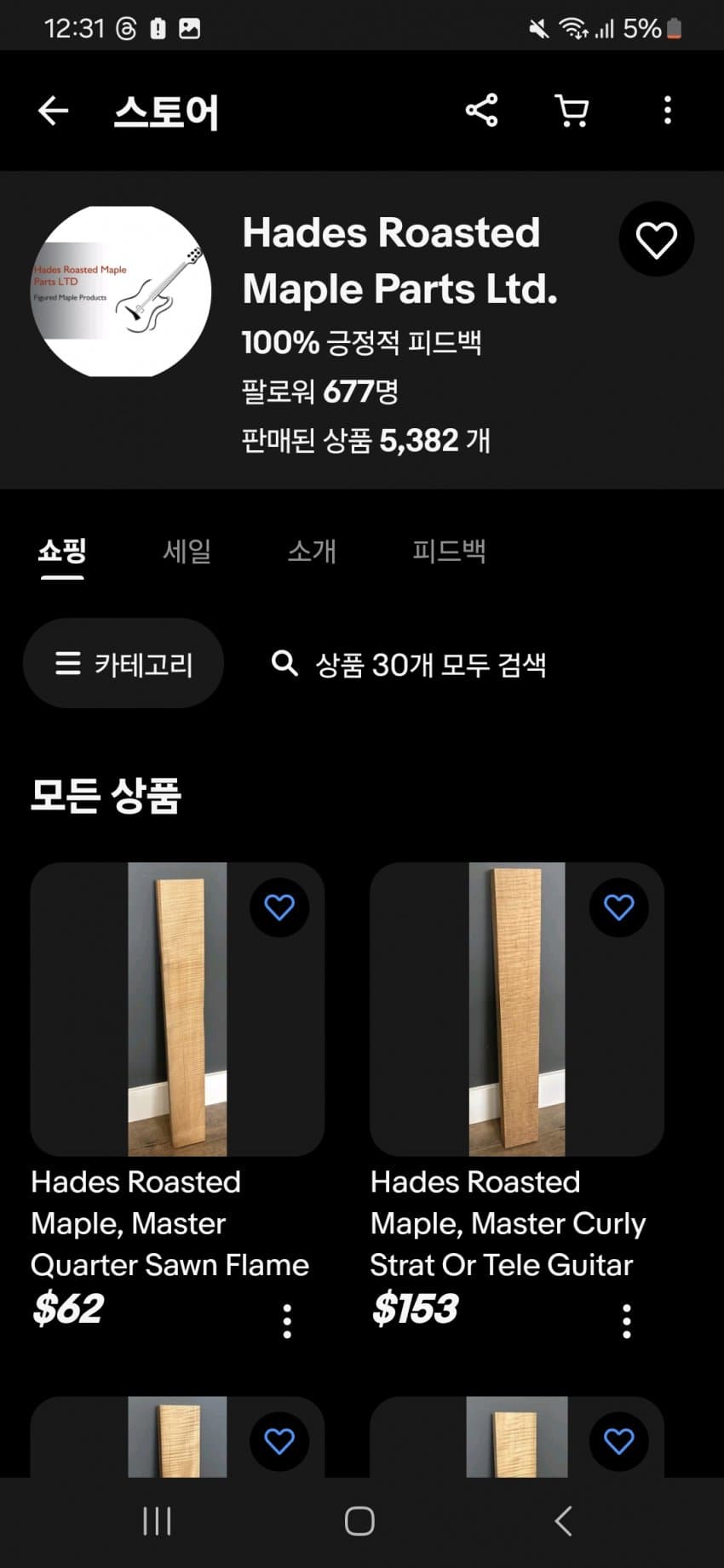Switch to the 소개 tab
Image resolution: width=724 pixels, height=1568 pixels.
pos(312,551)
